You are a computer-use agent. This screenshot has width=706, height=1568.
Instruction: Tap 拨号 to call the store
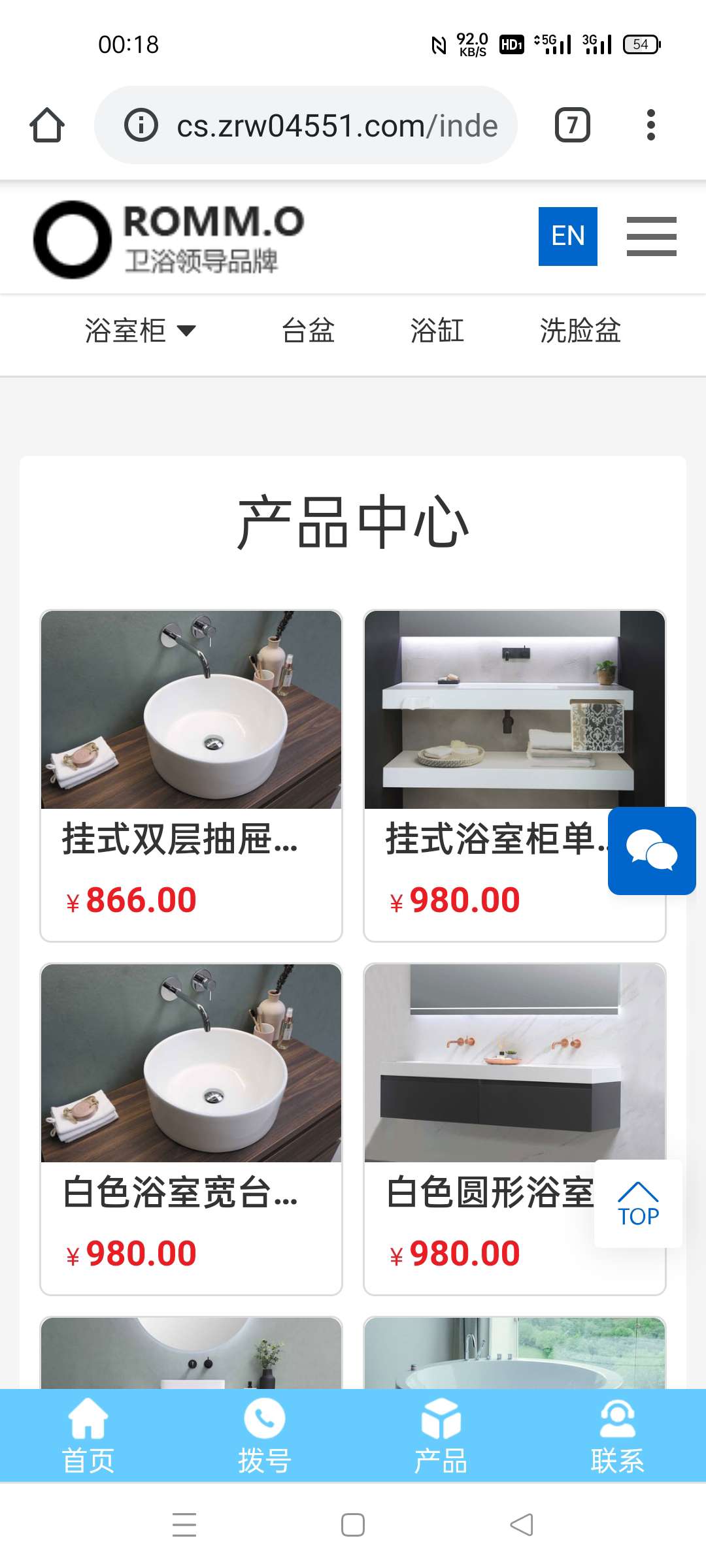click(x=265, y=1435)
